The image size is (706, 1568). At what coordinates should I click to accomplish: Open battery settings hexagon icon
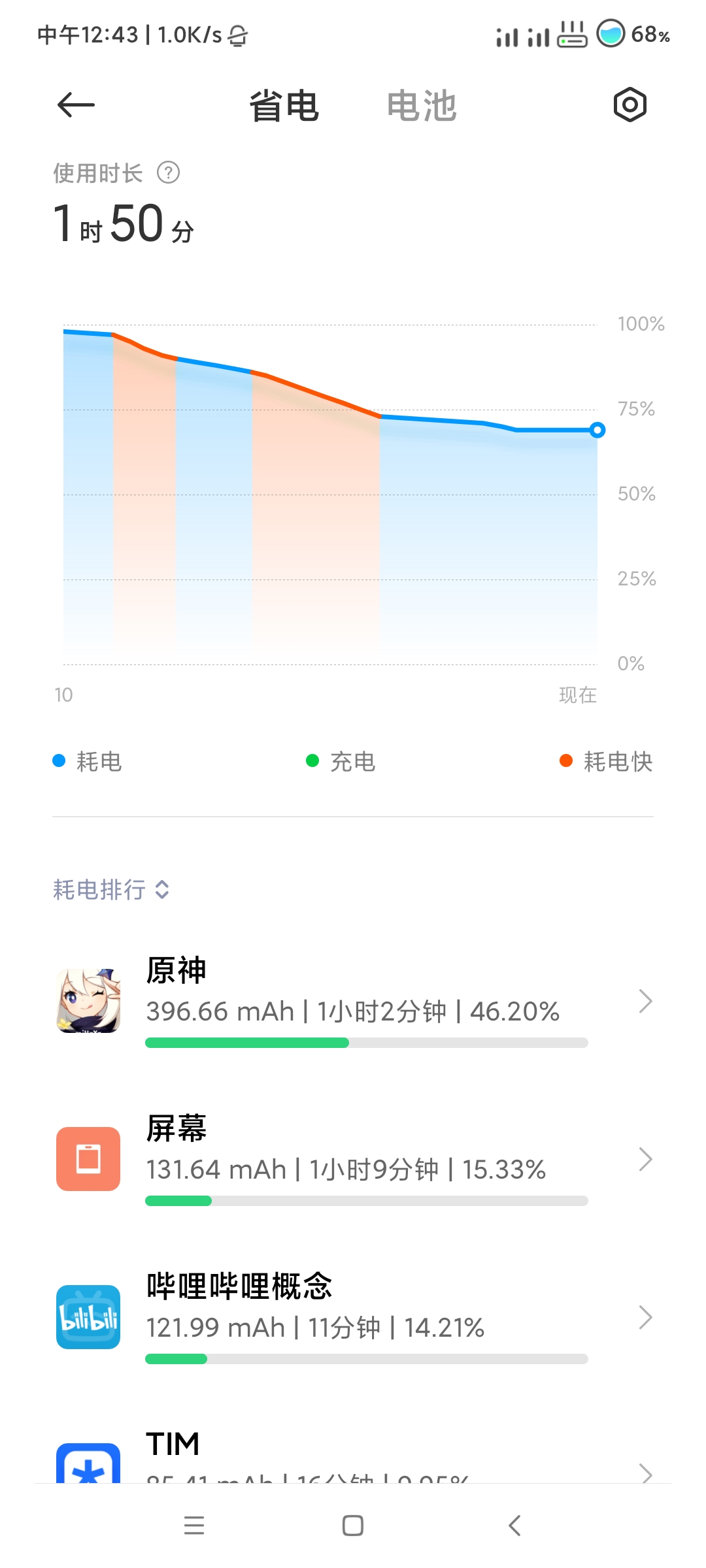pos(630,105)
